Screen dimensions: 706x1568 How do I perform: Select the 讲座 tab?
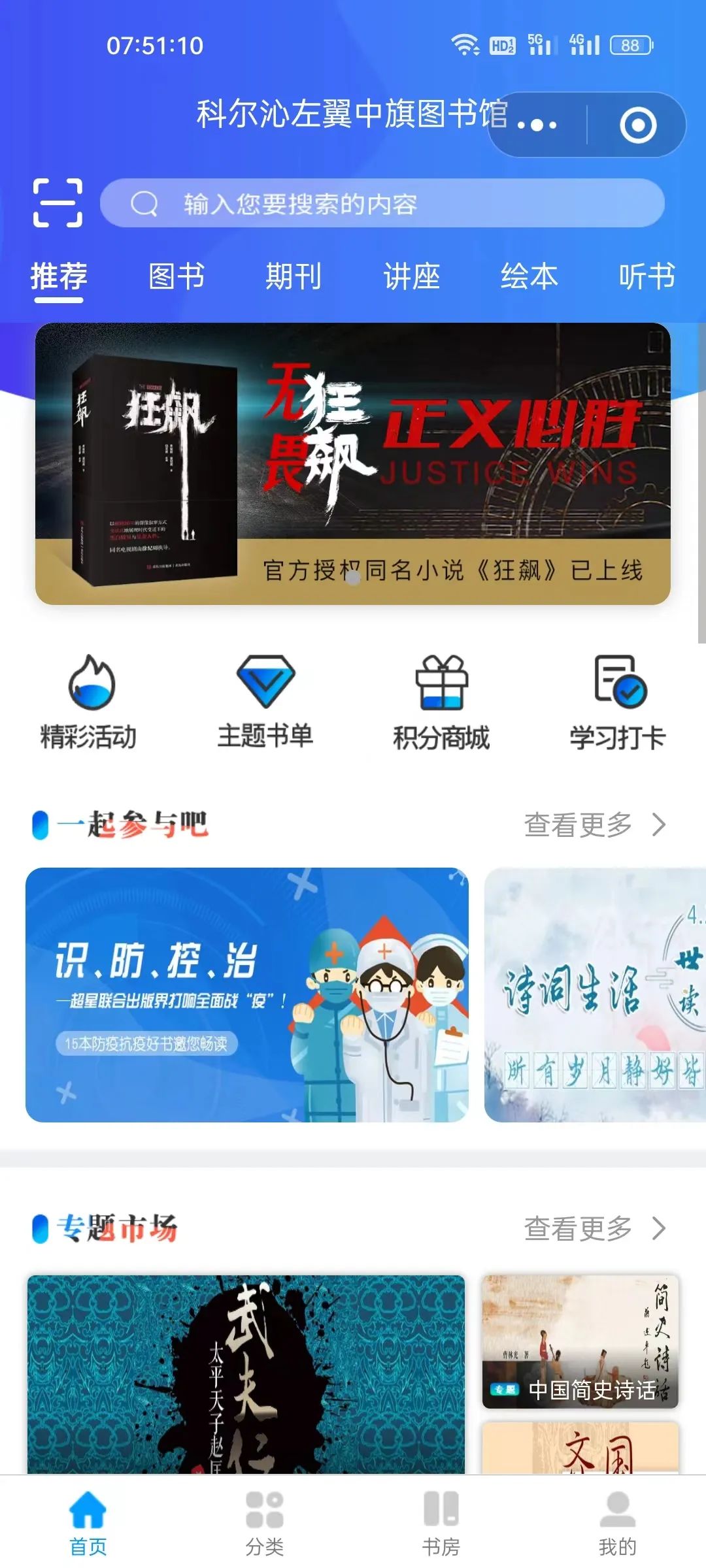tap(411, 276)
